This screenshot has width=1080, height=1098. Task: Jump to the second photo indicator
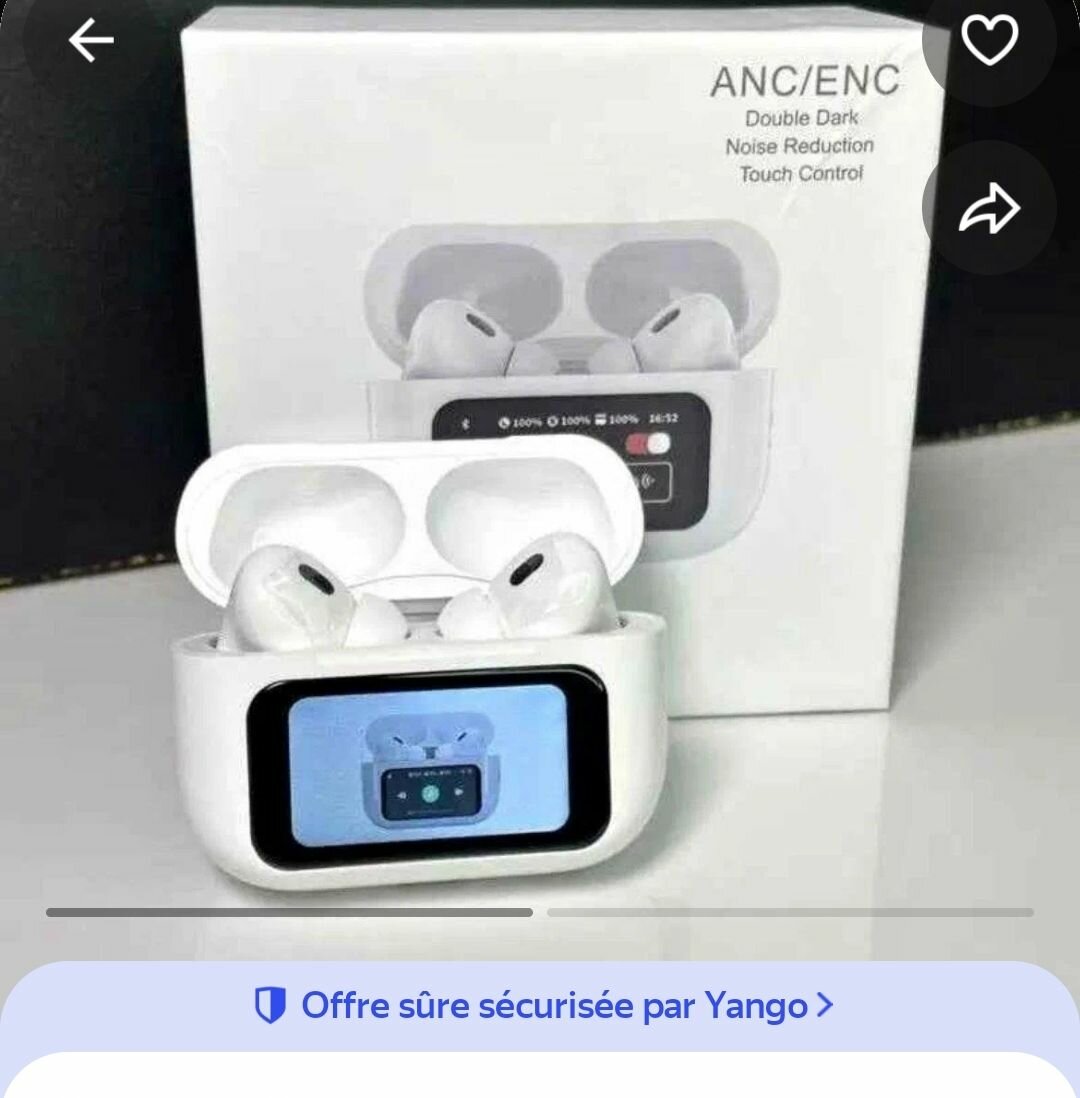pyautogui.click(x=790, y=912)
